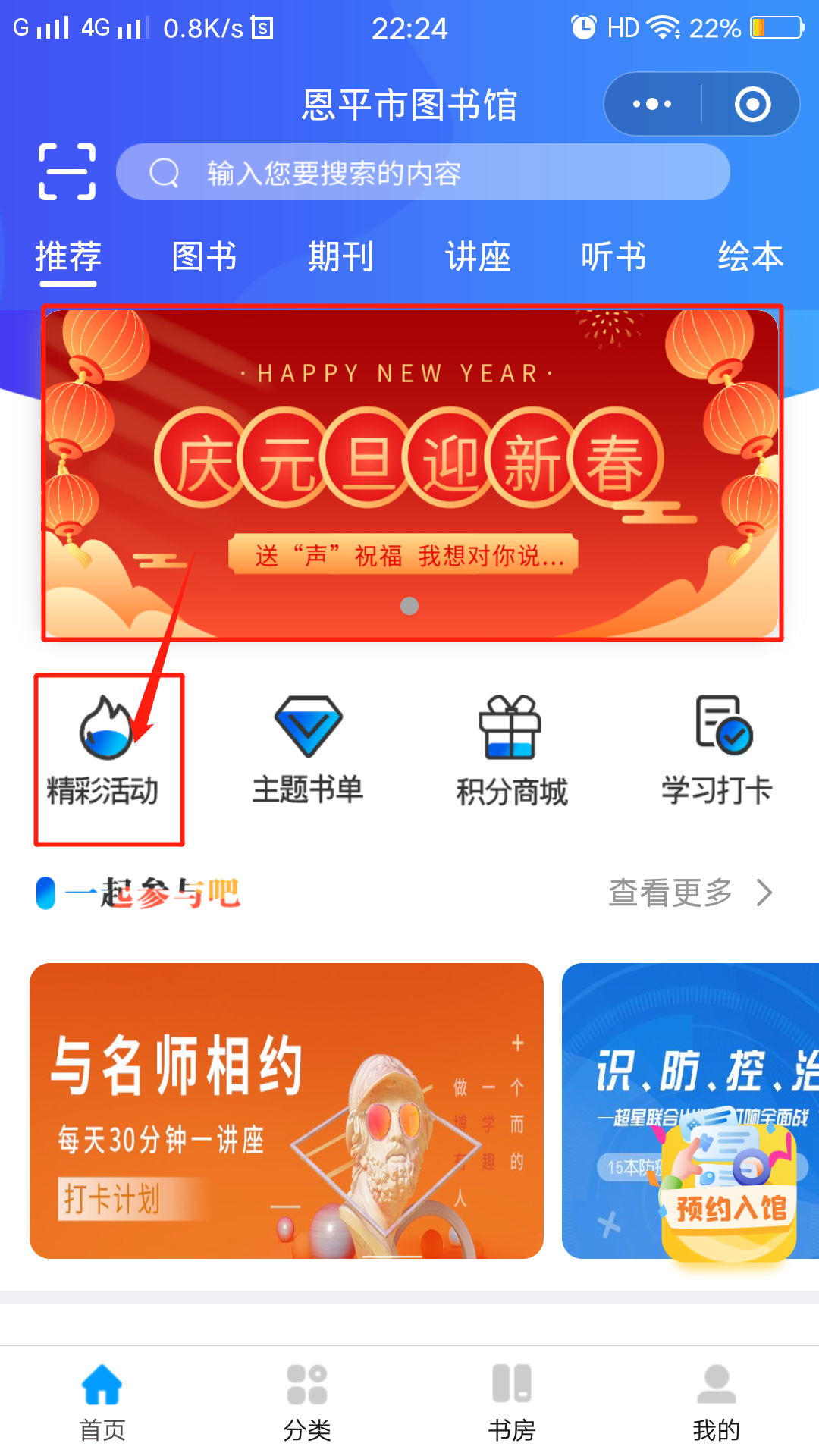Screen dimensions: 819x1456
Task: Open the scan code icon
Action: point(67,172)
